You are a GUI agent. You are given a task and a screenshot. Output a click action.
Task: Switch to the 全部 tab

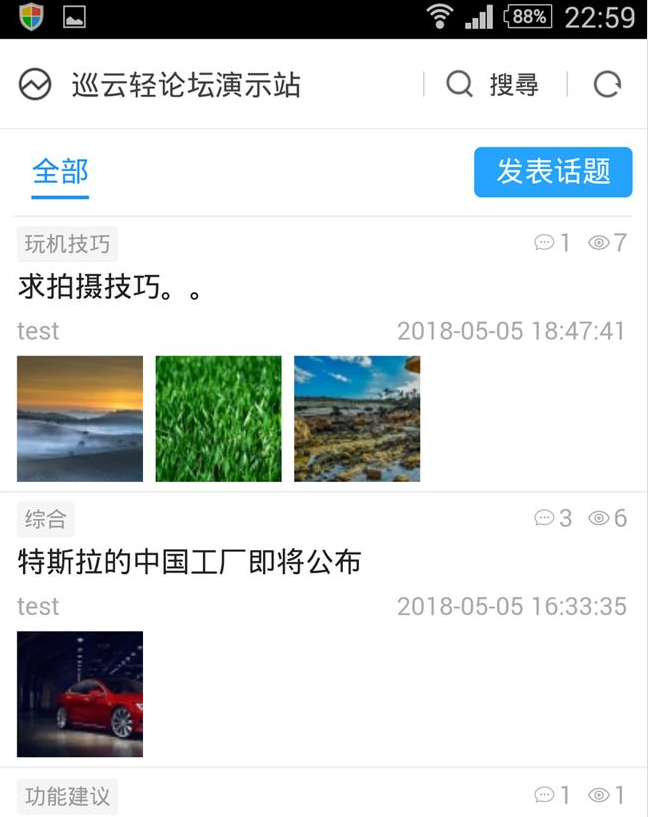60,172
